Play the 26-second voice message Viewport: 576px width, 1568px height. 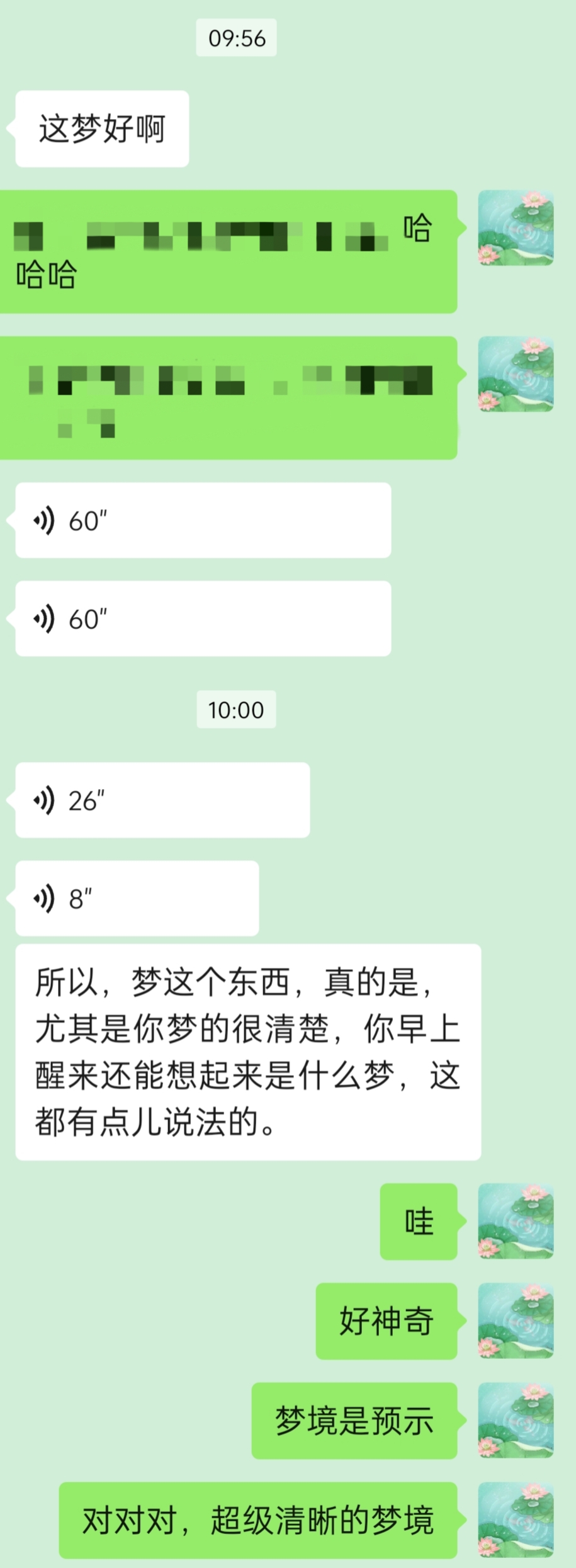(x=162, y=800)
